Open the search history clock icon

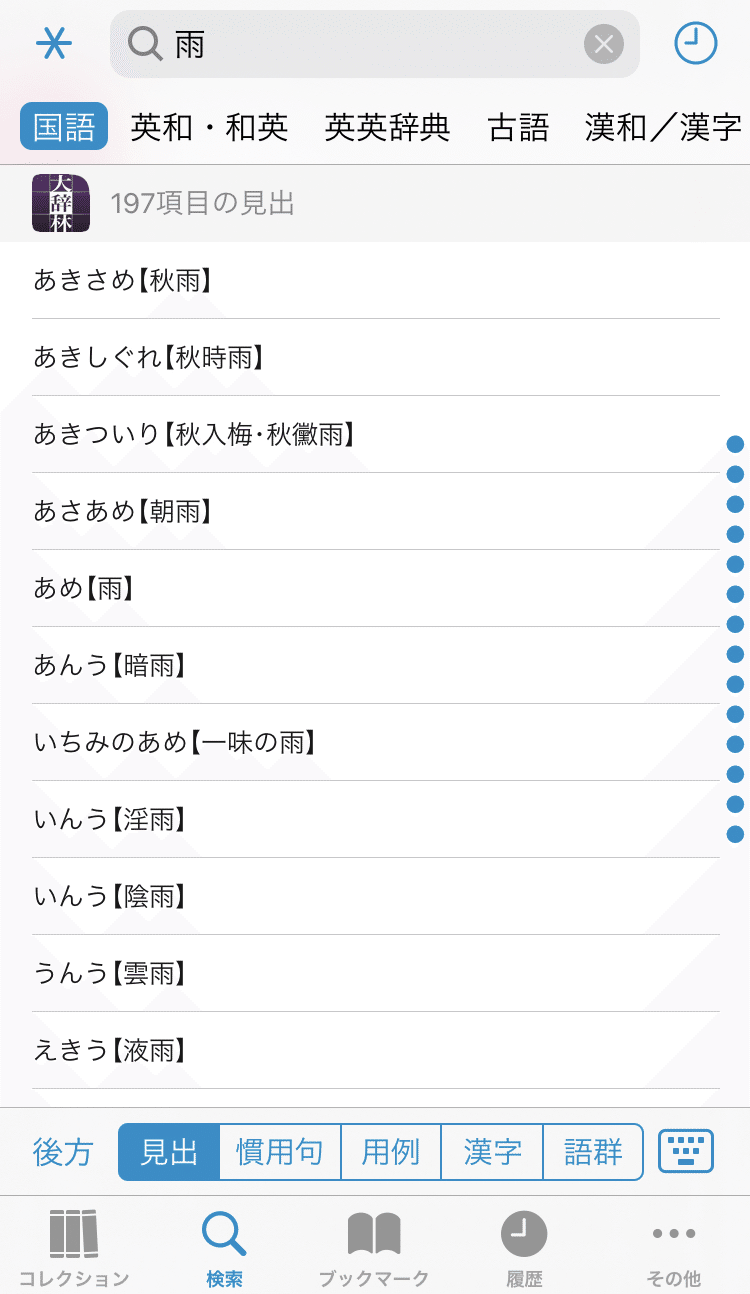[695, 44]
